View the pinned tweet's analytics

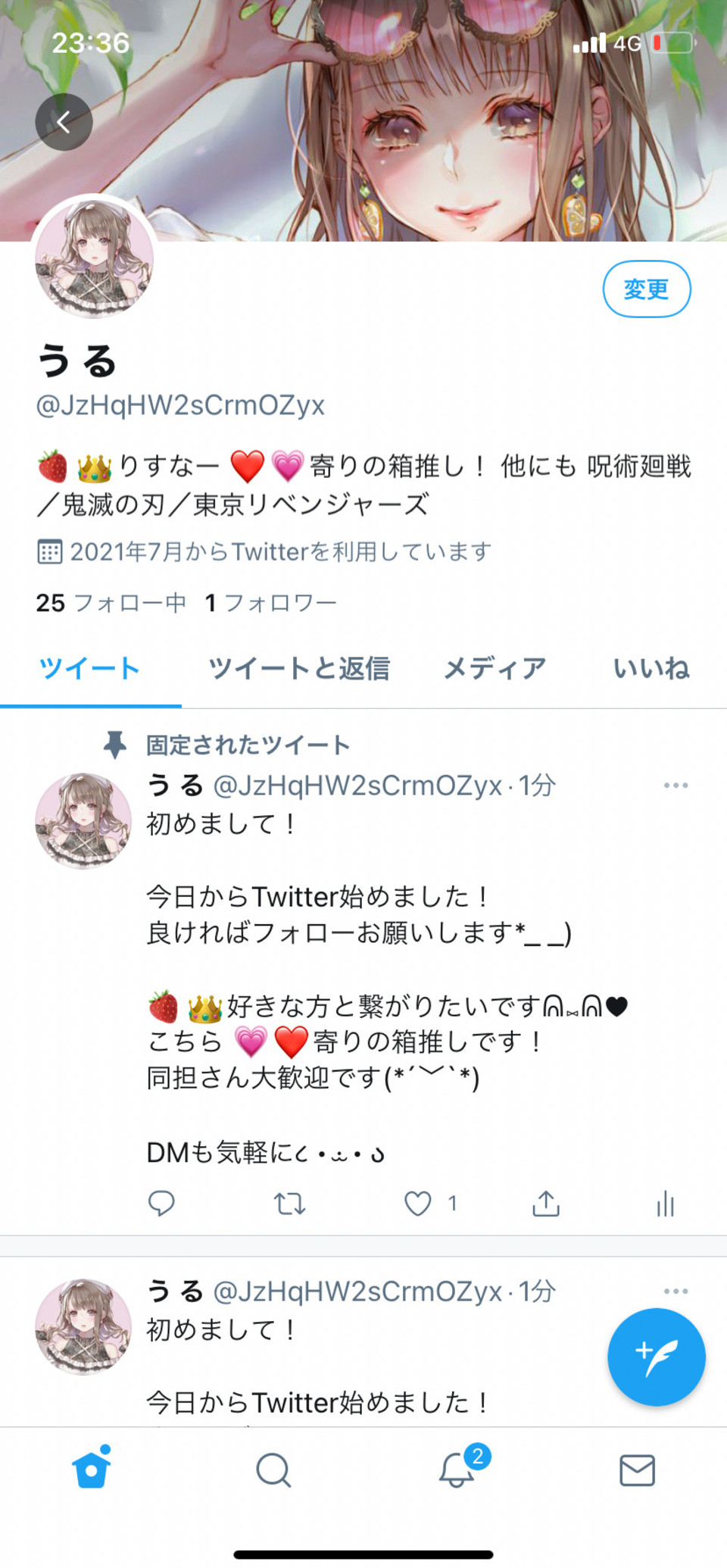click(665, 1203)
